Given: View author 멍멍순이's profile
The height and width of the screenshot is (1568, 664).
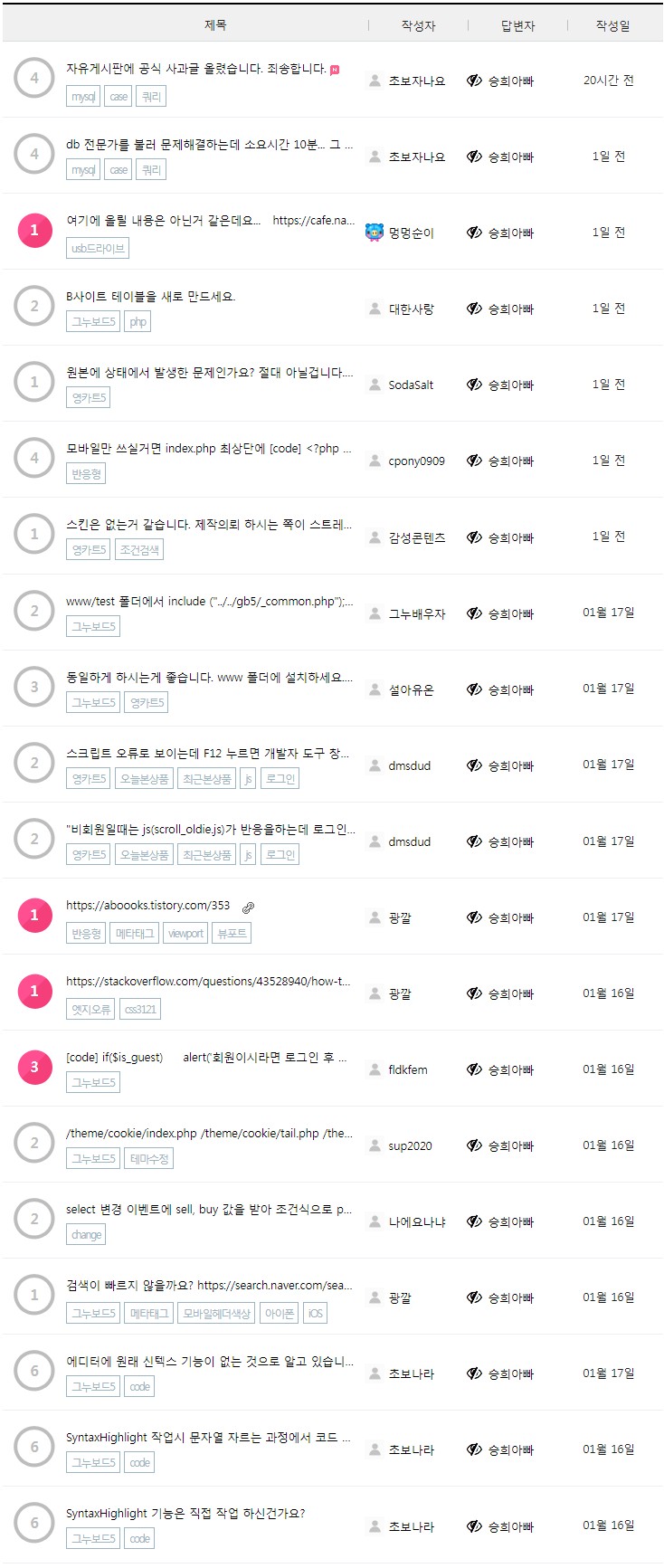Looking at the screenshot, I should 411,233.
